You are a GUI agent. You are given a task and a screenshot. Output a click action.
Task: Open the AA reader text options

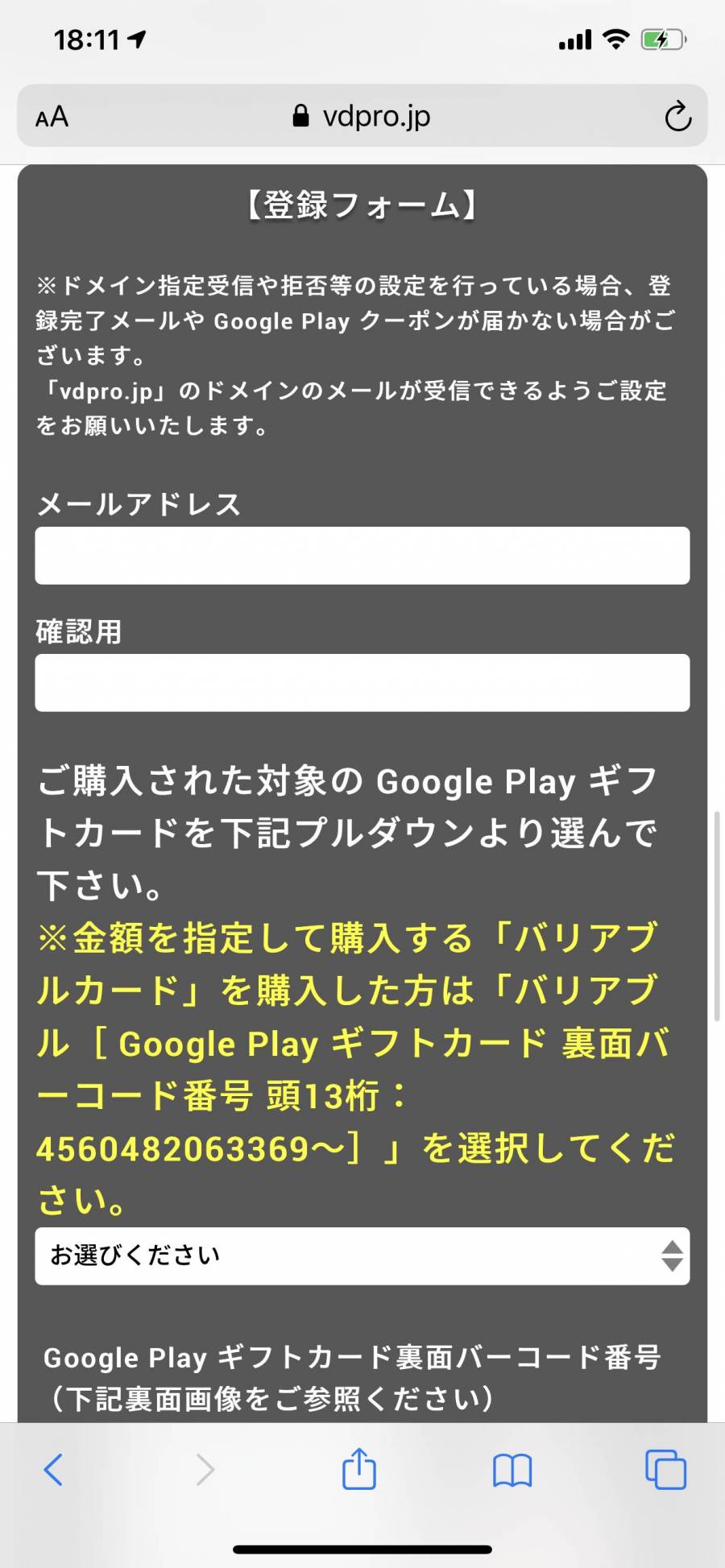pos(52,118)
